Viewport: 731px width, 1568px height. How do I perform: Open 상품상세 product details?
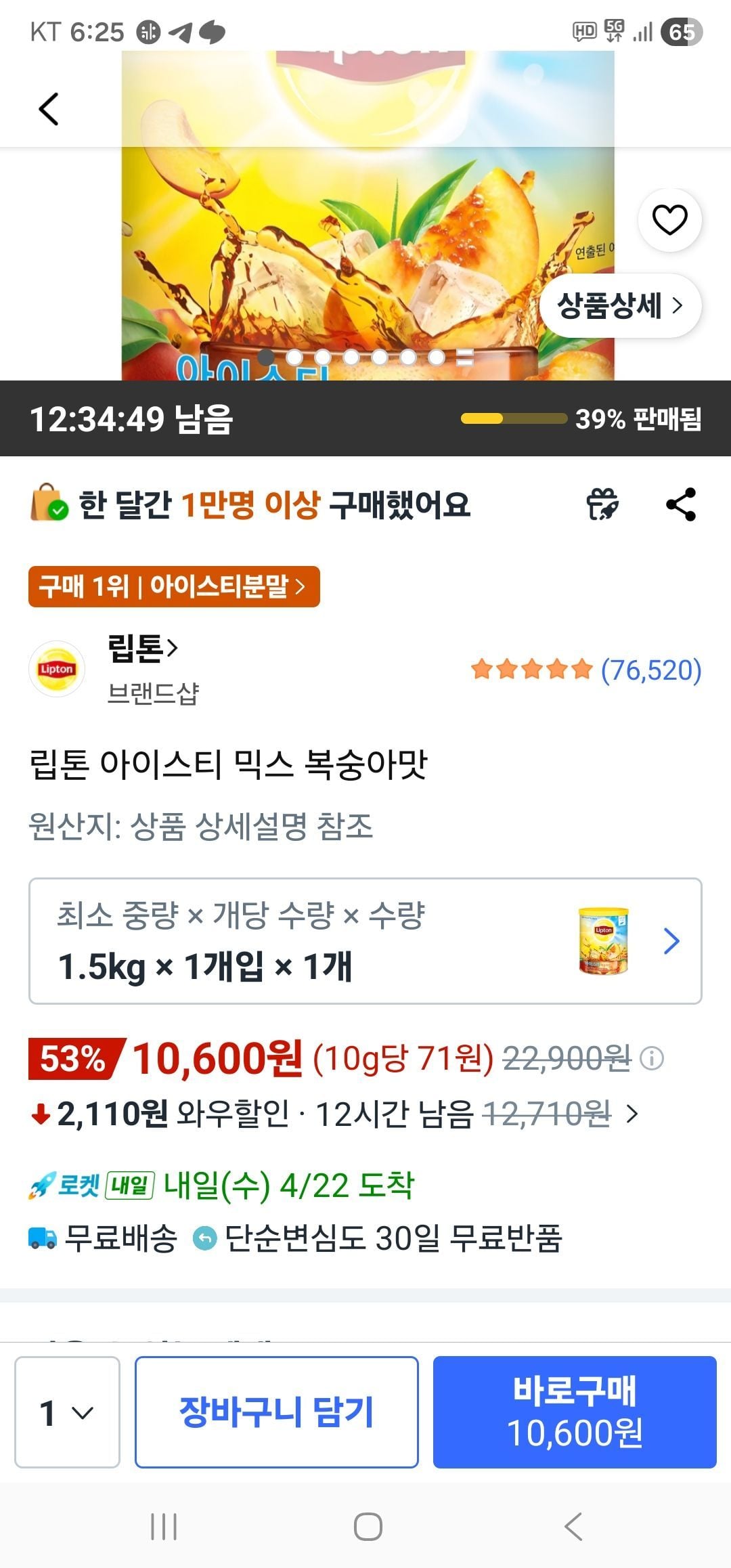point(620,305)
